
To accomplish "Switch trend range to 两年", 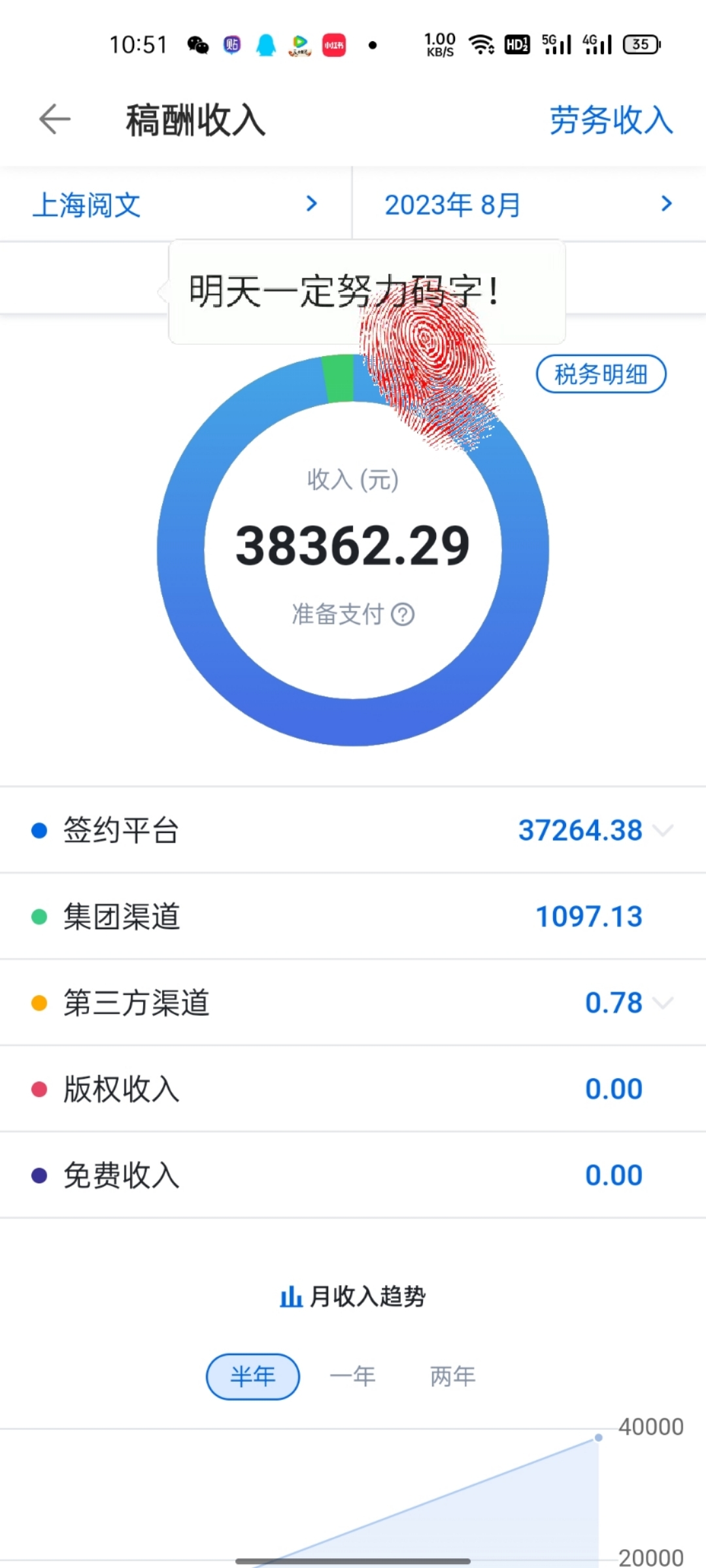I will (452, 1377).
